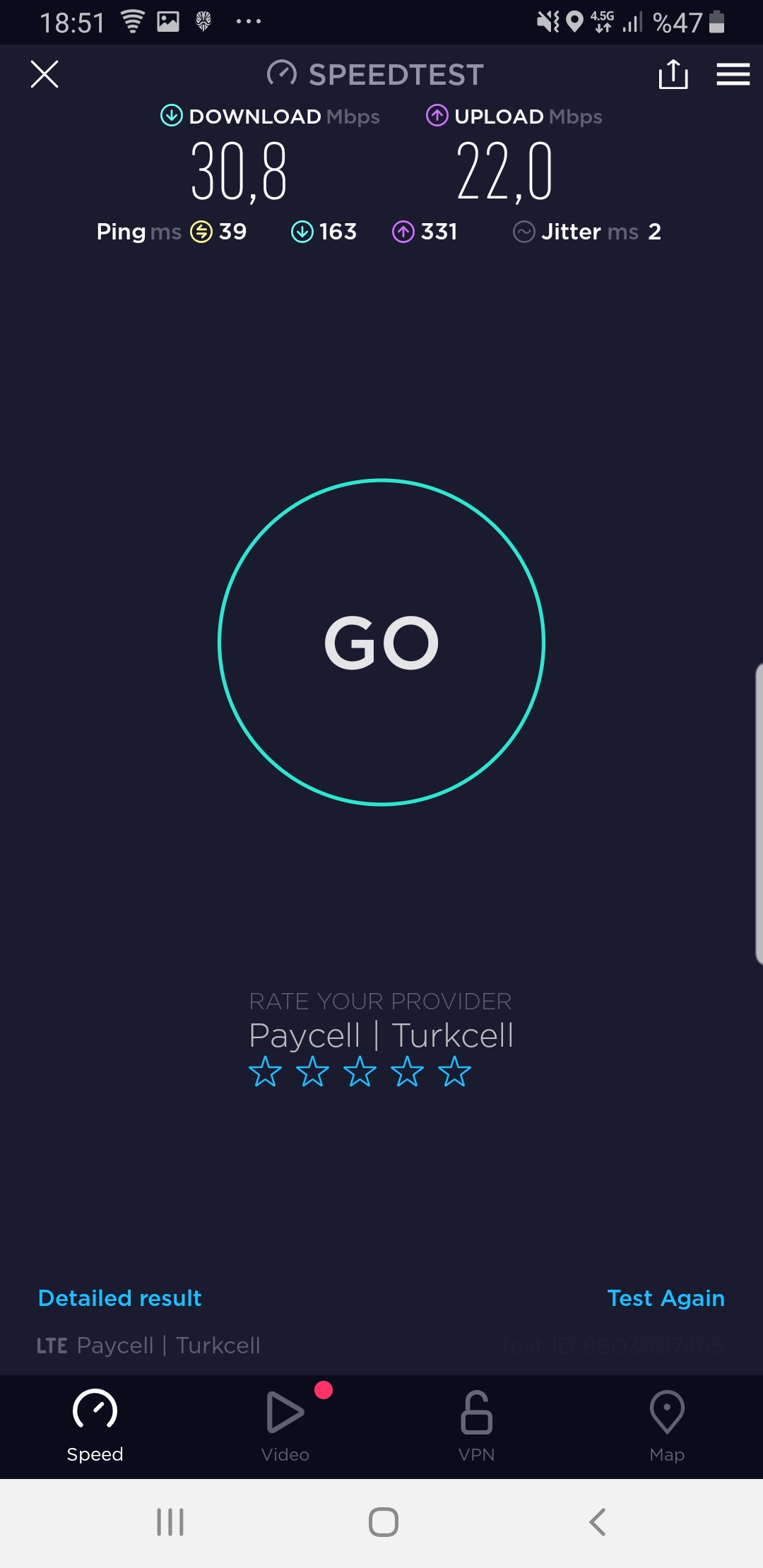Close the speed test result
Image resolution: width=763 pixels, height=1568 pixels.
(x=45, y=74)
